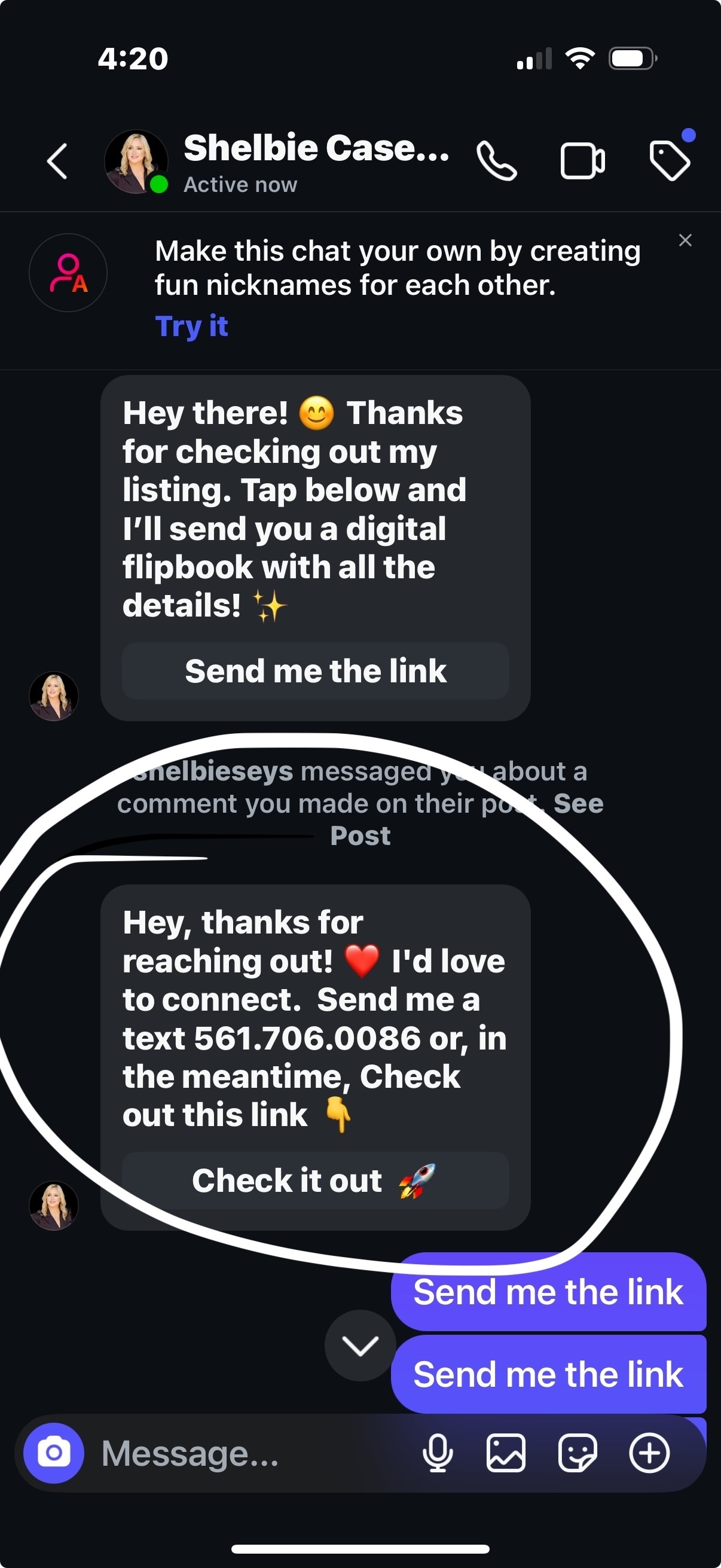Tap the Send me the link button
Viewport: 721px width, 1568px height.
(315, 671)
